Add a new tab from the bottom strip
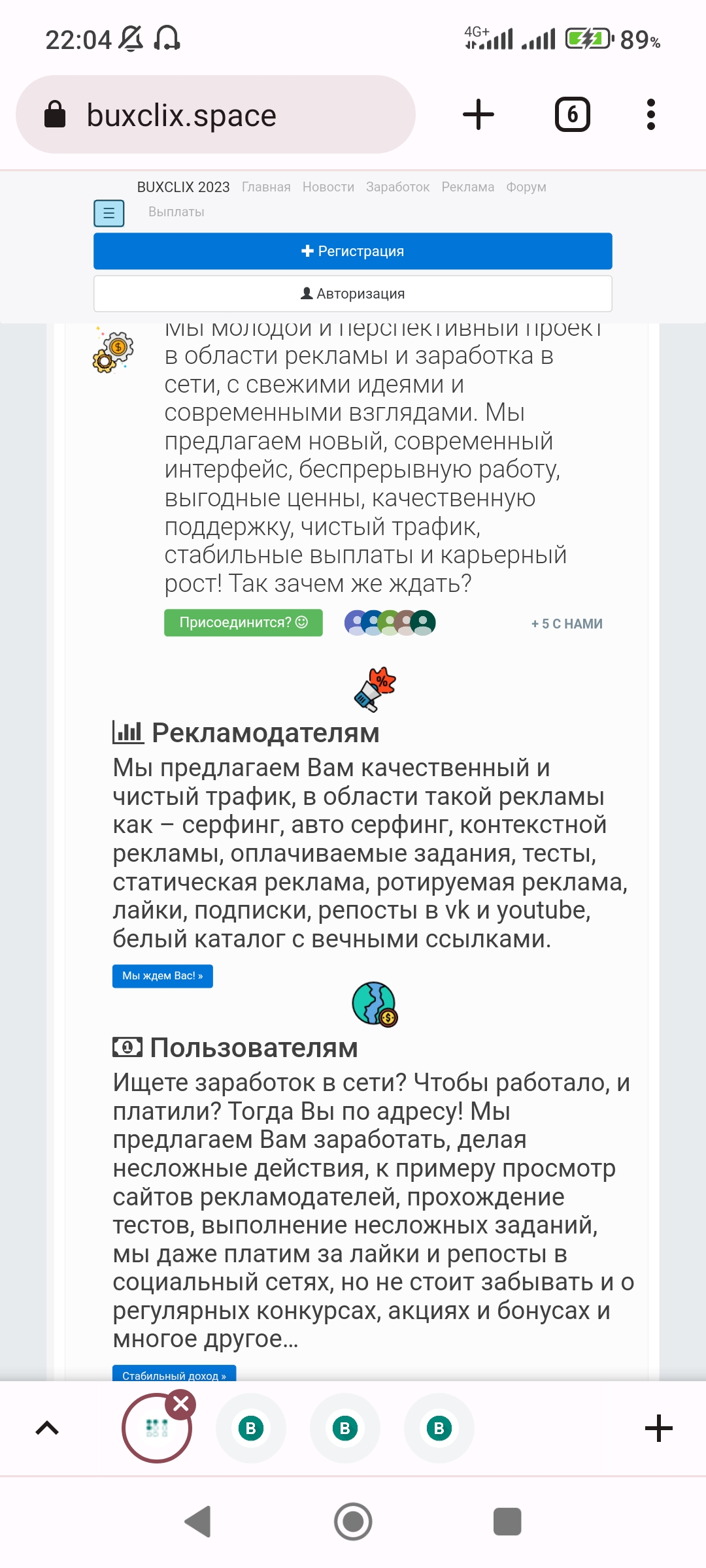Screen dimensions: 706x1568 658,1428
